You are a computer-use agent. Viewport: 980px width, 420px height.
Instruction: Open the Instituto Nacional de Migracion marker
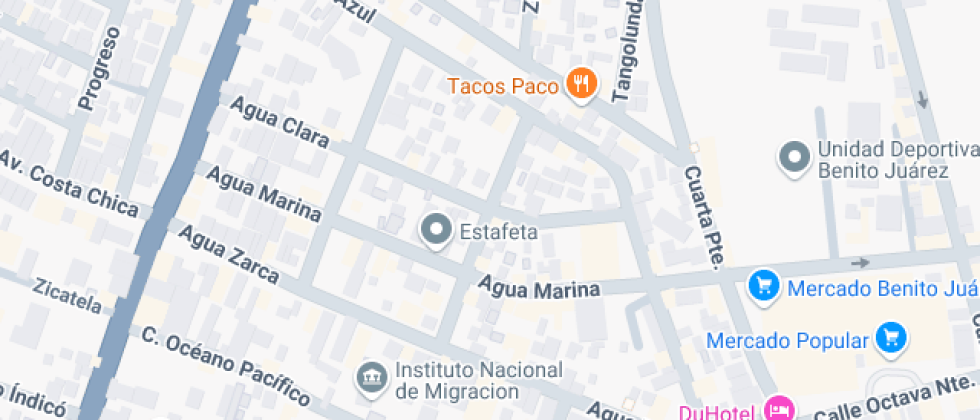371,378
